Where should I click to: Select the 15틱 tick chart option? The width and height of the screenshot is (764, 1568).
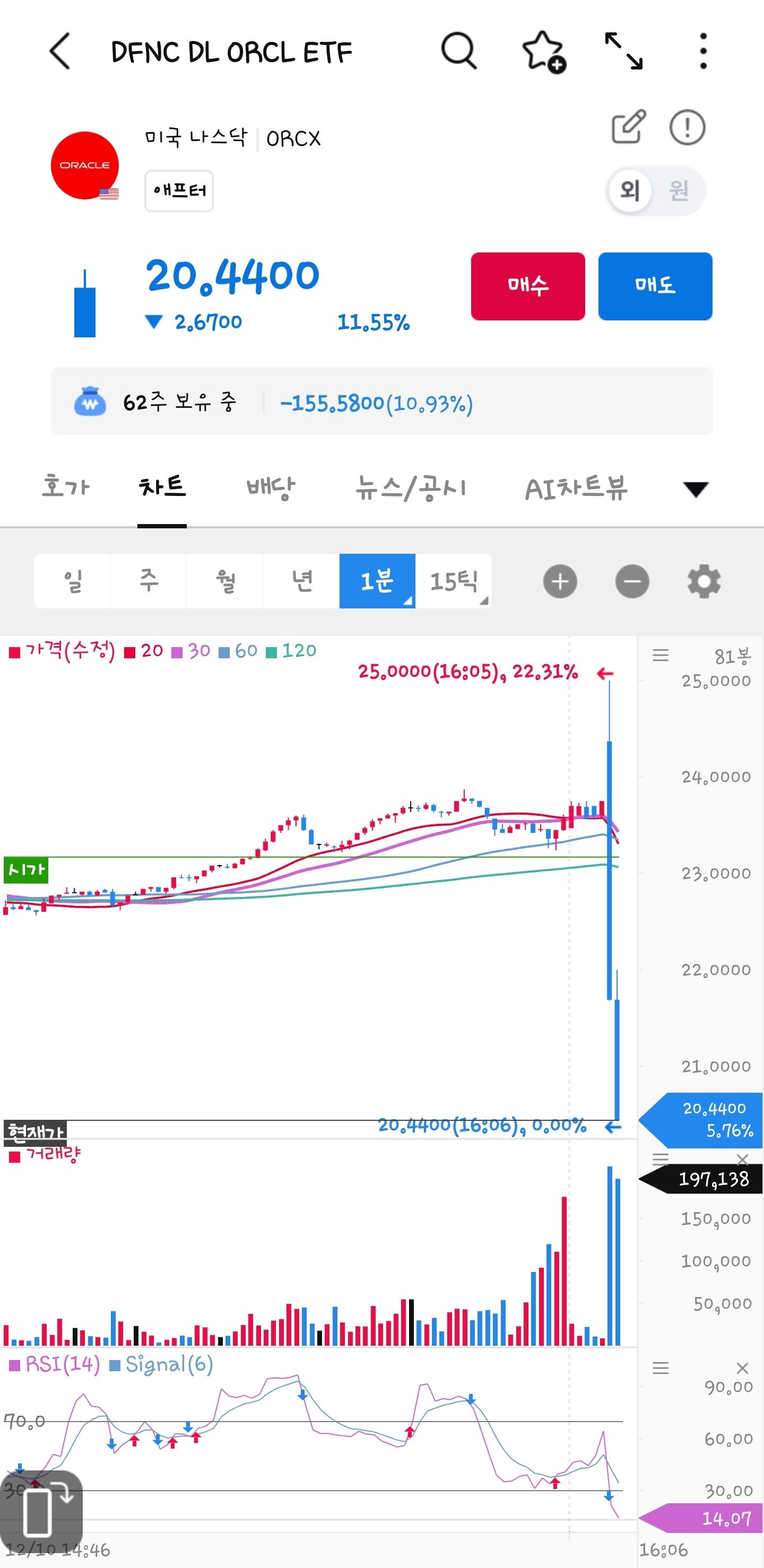(x=454, y=581)
